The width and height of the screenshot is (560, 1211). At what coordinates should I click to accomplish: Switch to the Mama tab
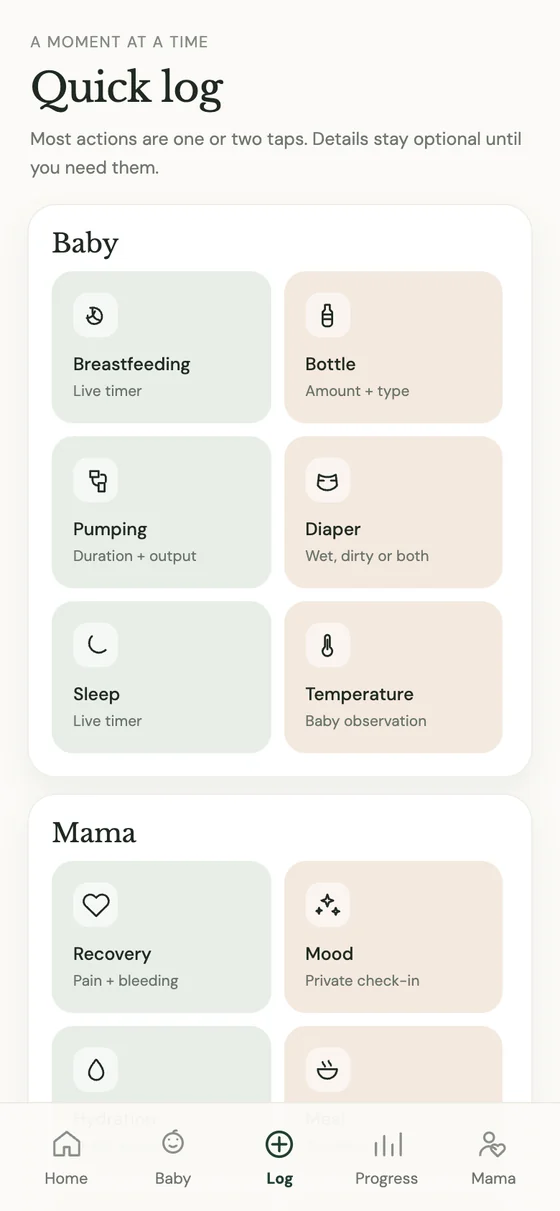(493, 1158)
